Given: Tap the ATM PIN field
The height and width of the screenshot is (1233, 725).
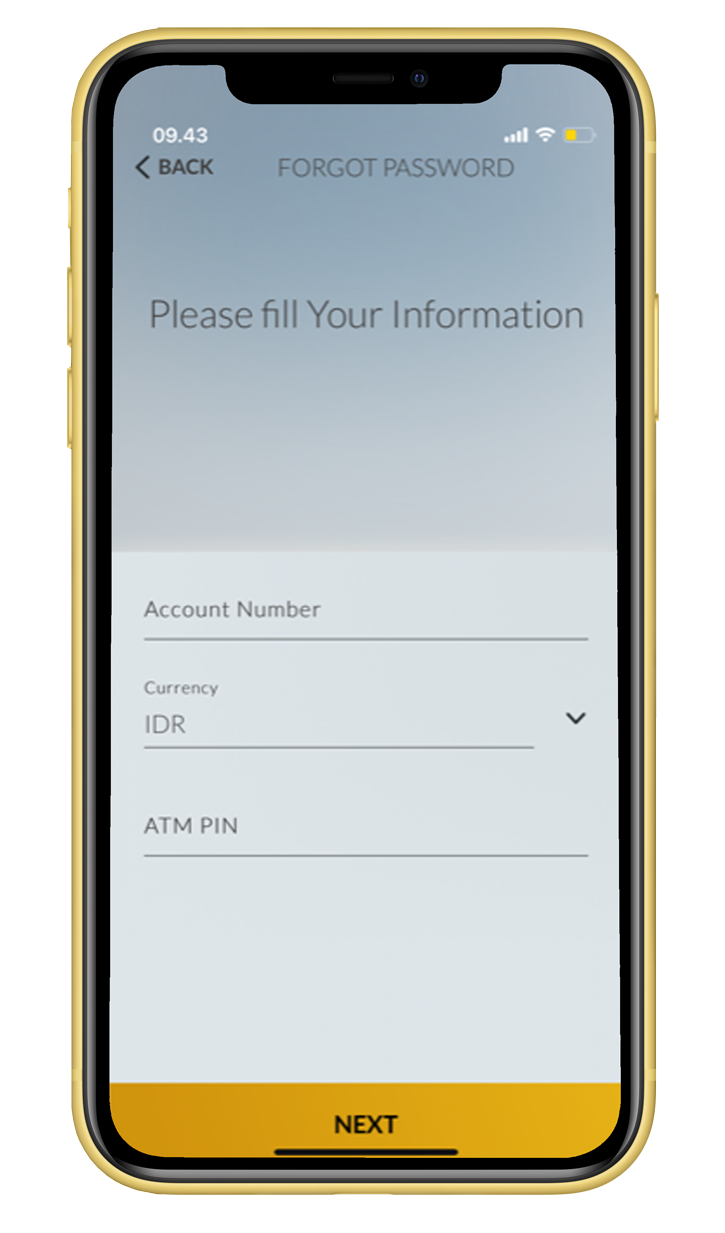Looking at the screenshot, I should coord(365,828).
